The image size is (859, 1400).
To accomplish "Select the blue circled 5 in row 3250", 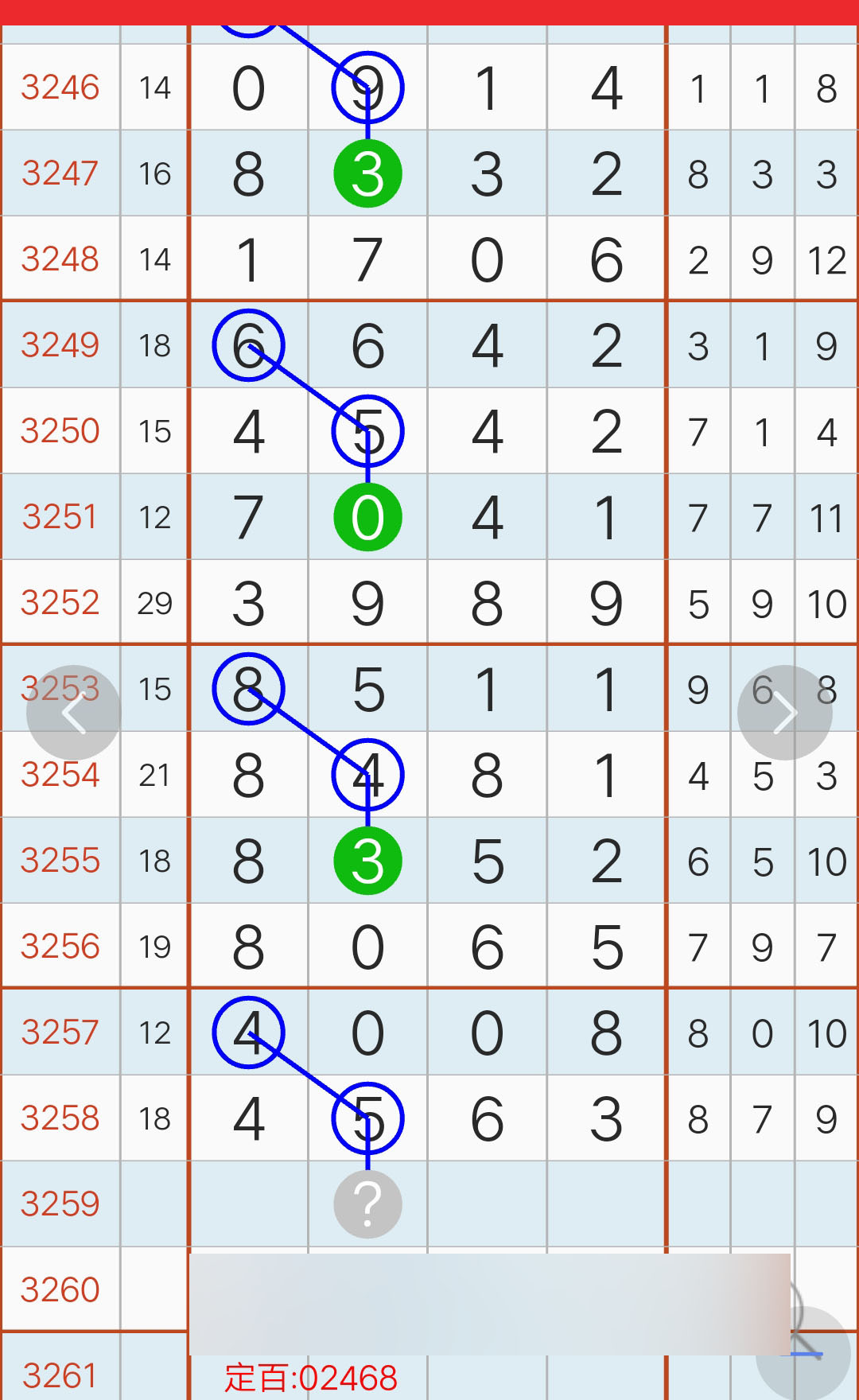I will [x=367, y=431].
